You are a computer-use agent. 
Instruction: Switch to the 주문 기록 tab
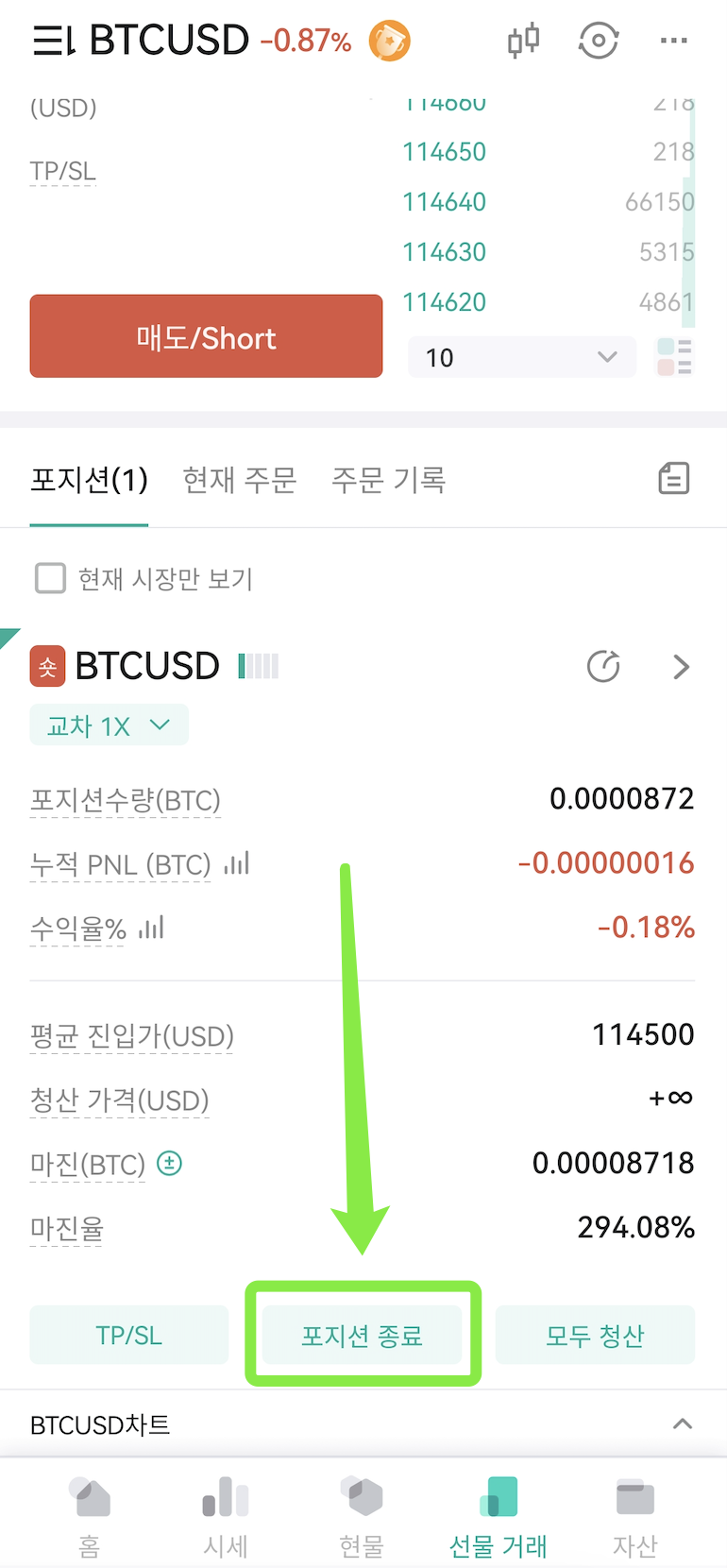[x=388, y=480]
